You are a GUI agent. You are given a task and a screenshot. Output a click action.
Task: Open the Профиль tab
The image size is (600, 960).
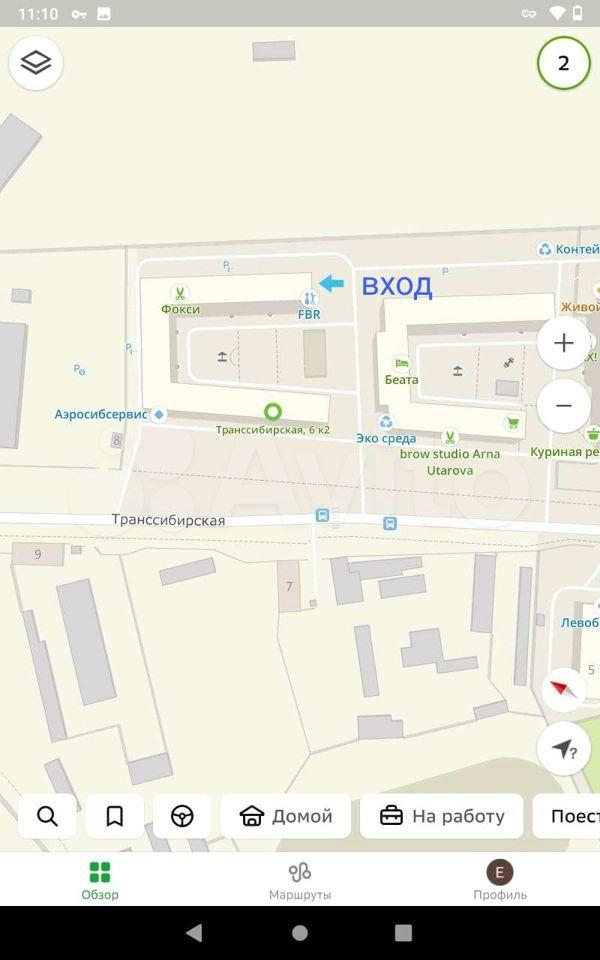(500, 880)
